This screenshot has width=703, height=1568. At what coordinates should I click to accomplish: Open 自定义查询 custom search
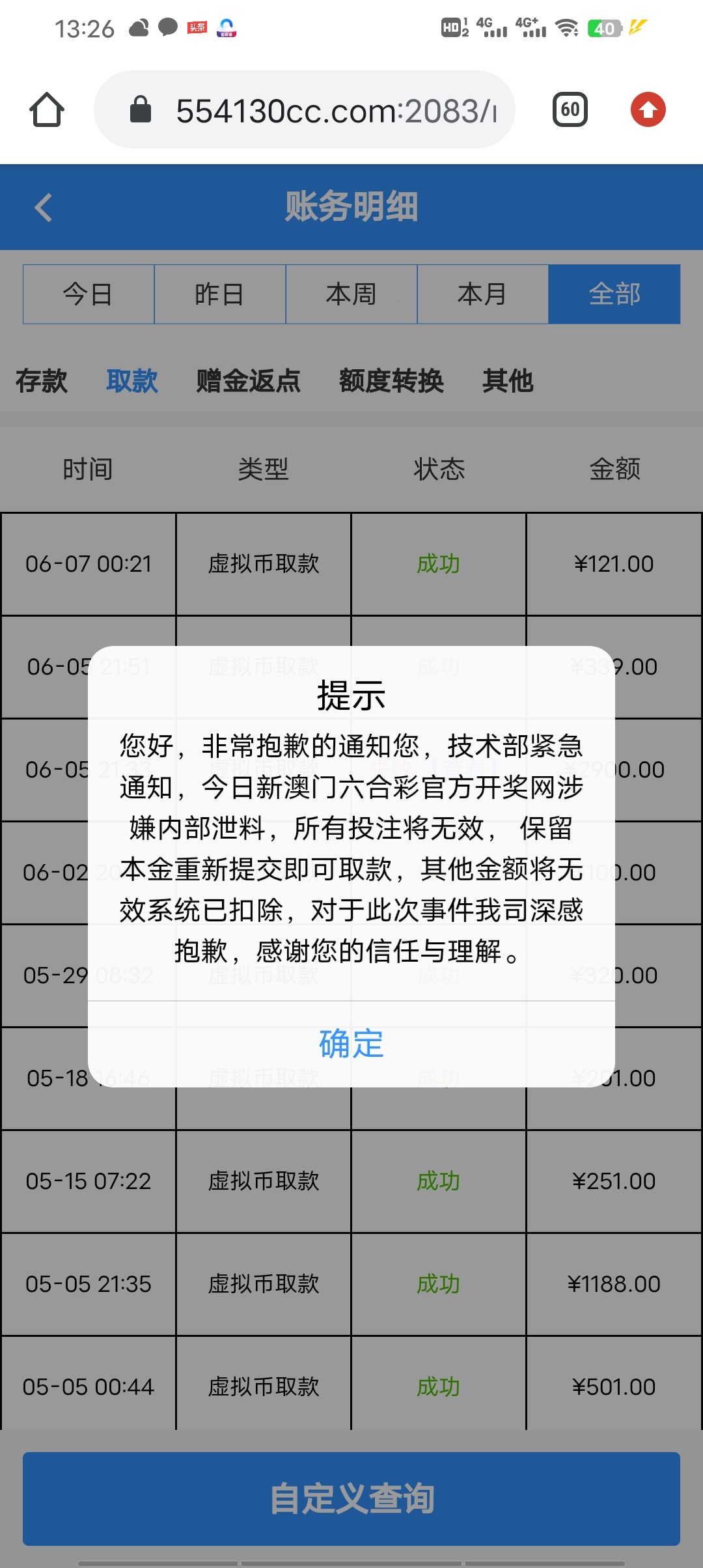click(351, 1498)
